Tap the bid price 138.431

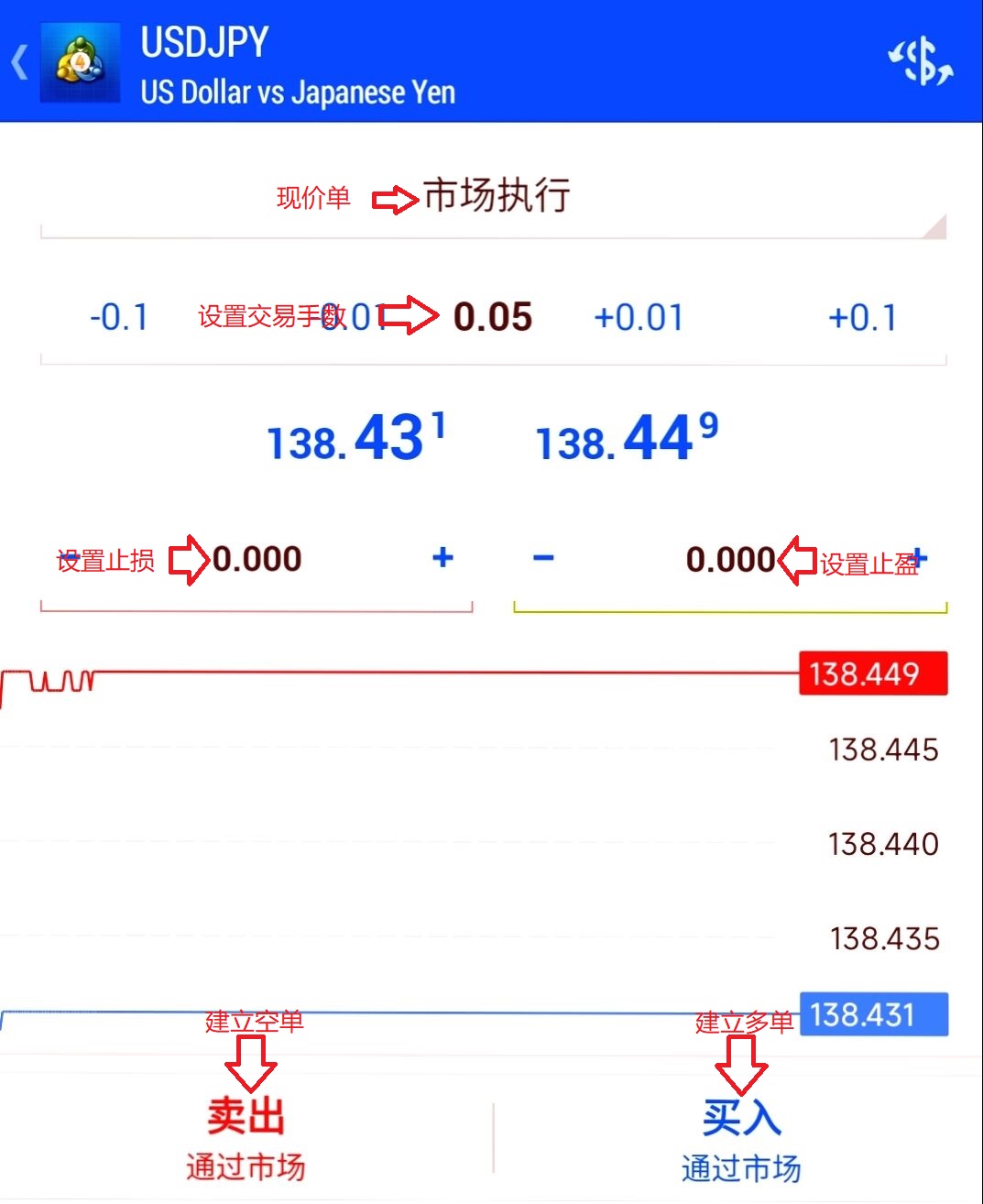351,439
